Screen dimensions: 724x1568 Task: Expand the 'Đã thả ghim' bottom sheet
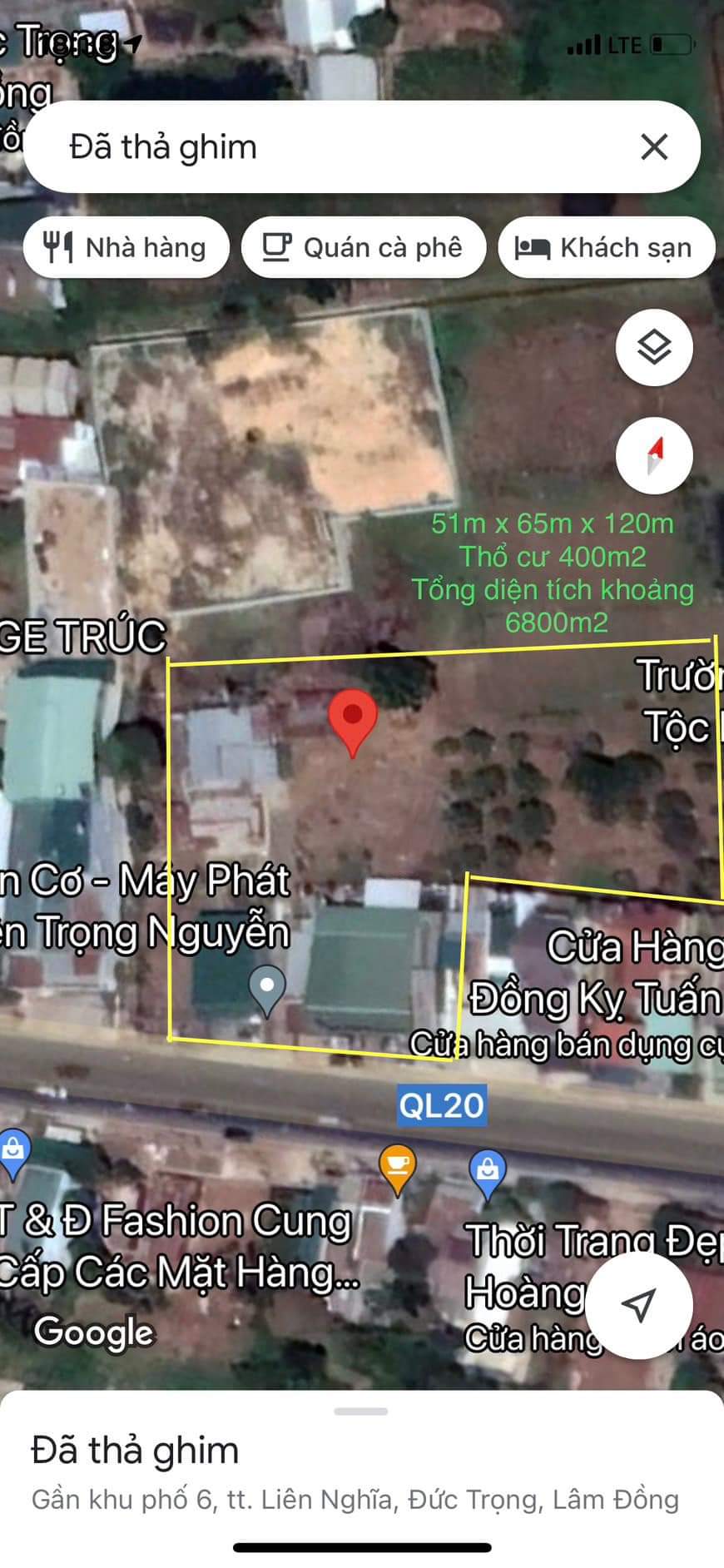click(x=361, y=1411)
